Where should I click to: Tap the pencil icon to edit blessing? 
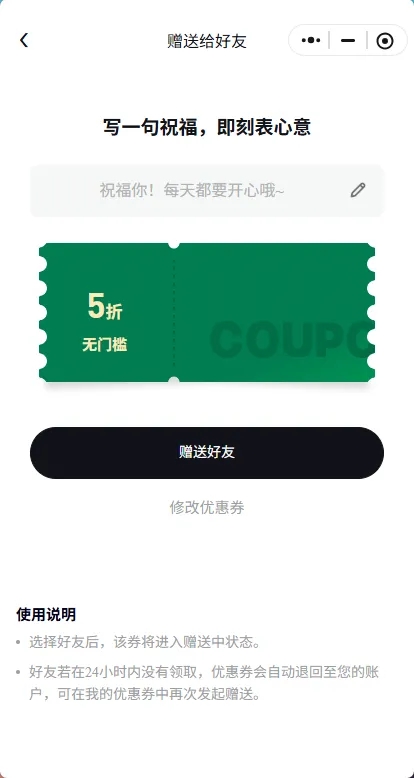click(x=358, y=190)
